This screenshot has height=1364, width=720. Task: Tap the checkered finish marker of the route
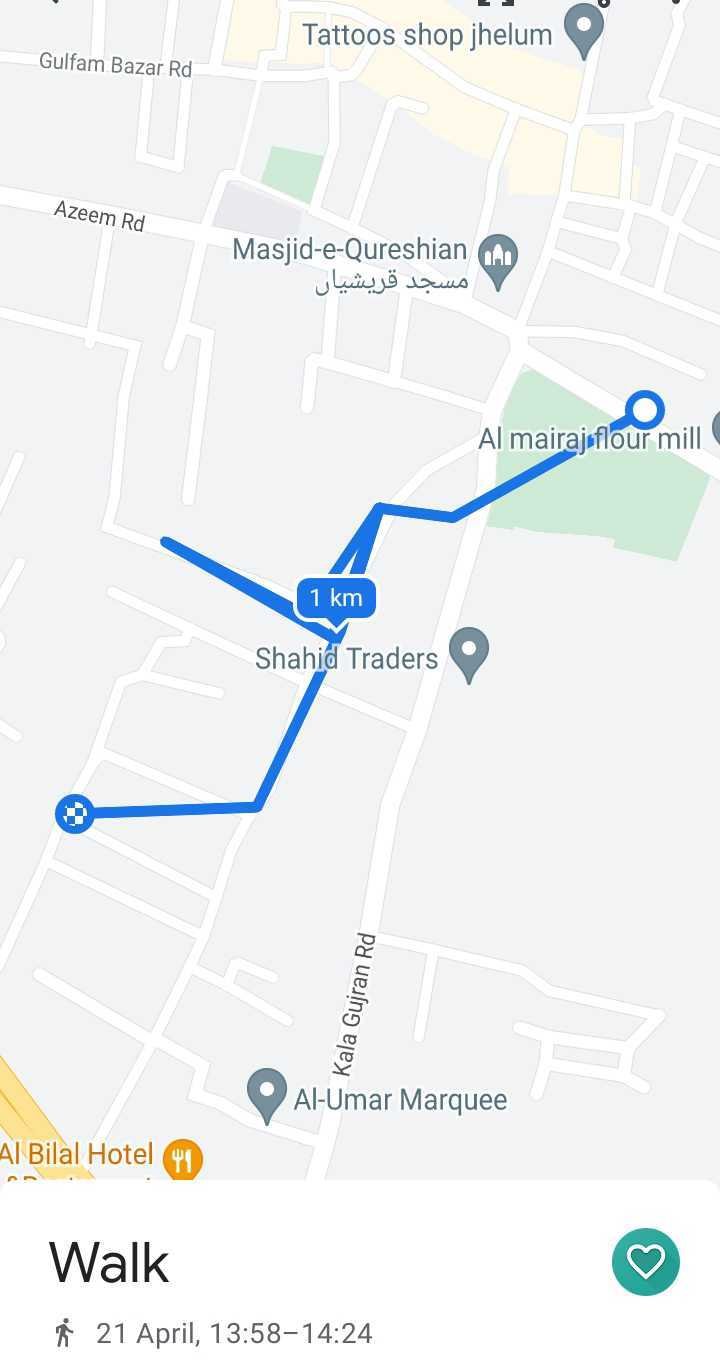point(74,814)
